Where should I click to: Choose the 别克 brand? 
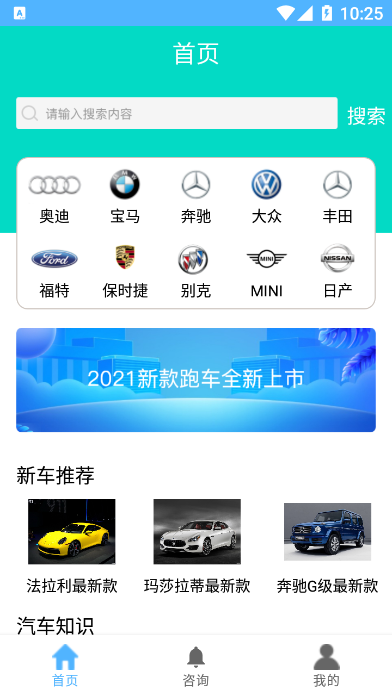pyautogui.click(x=196, y=271)
